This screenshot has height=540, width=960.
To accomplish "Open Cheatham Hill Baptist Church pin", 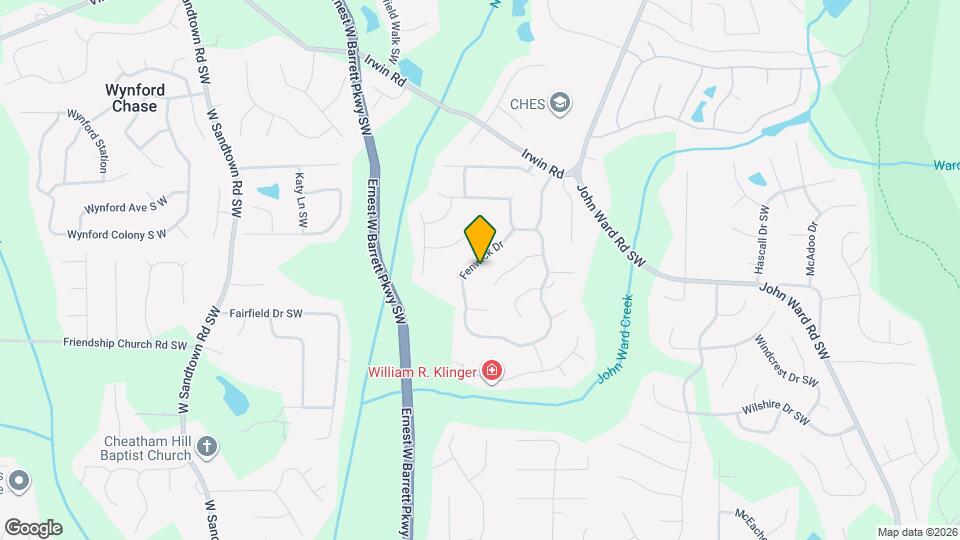I will pos(207,445).
